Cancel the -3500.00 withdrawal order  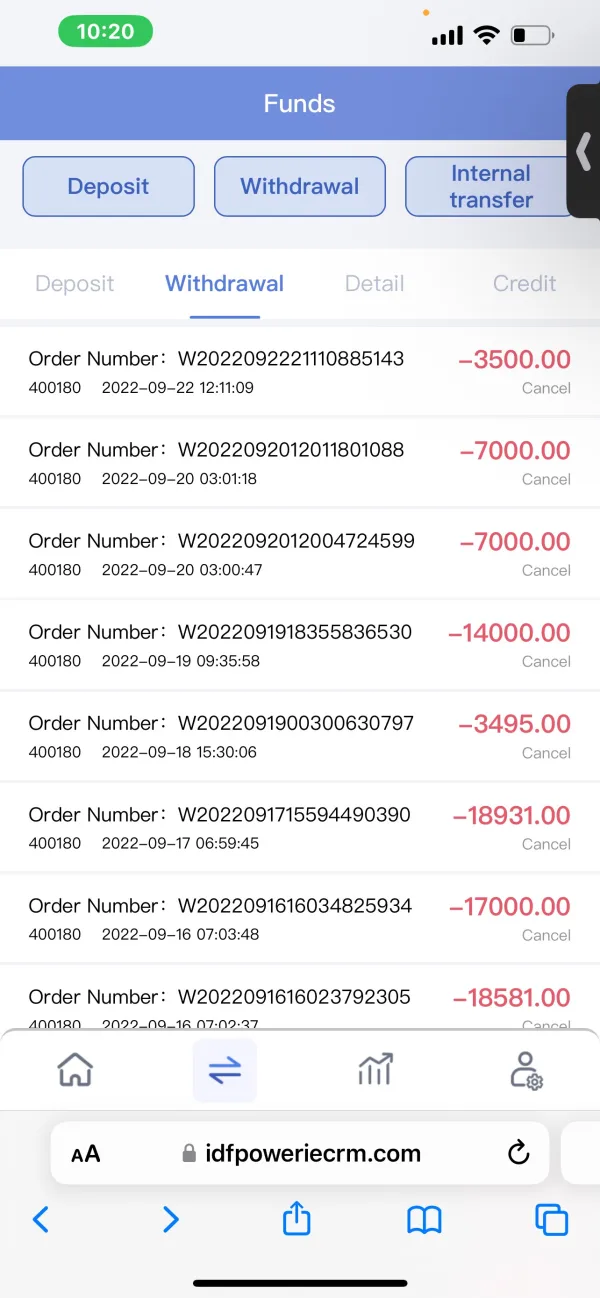[546, 389]
